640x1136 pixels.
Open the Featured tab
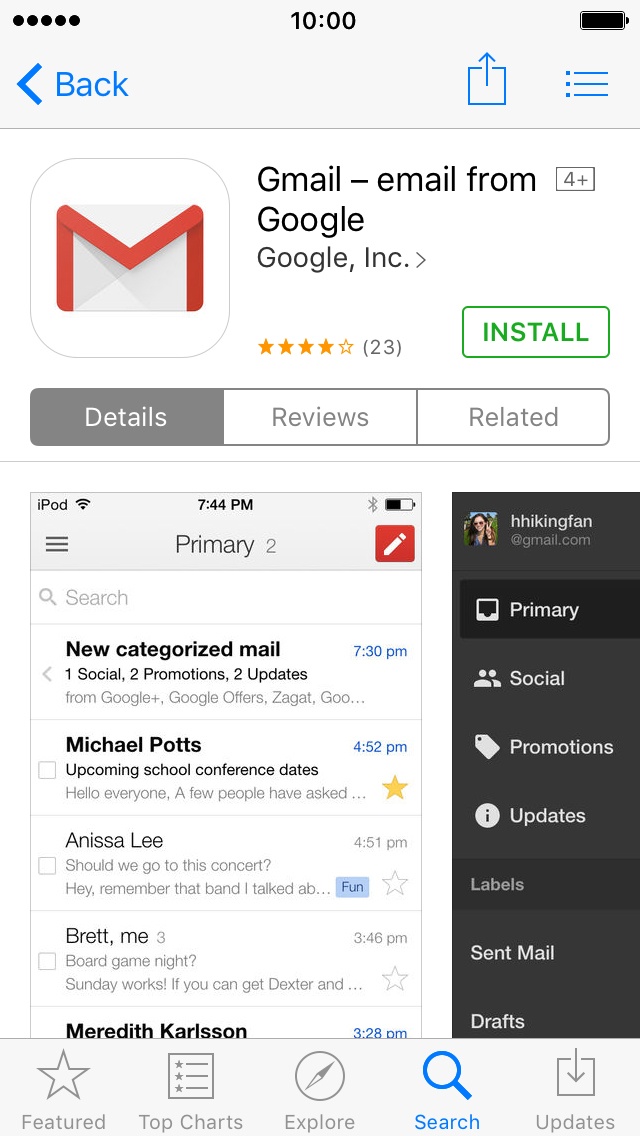click(x=63, y=1089)
